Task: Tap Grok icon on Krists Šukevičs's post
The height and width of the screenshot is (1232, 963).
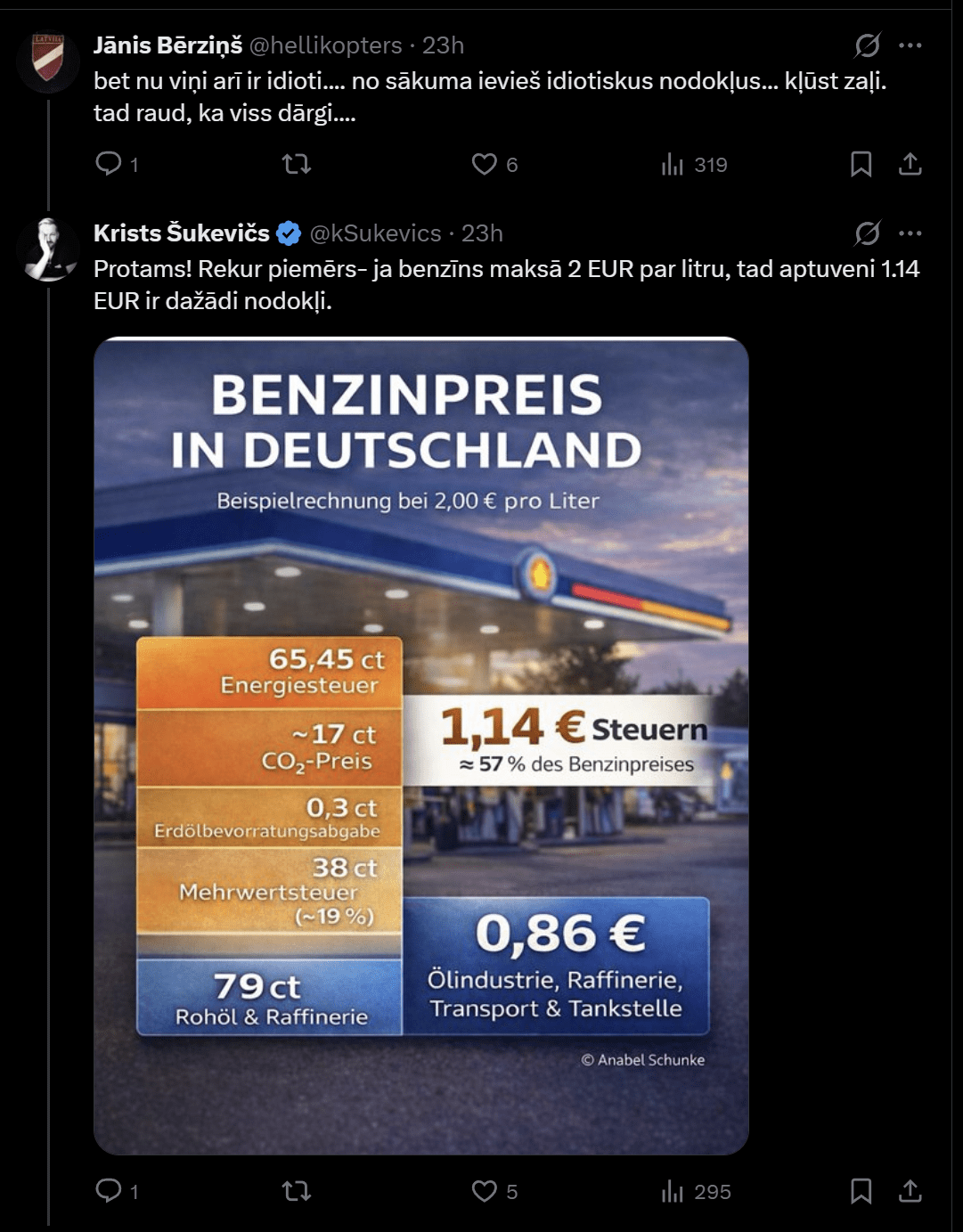Action: coord(867,233)
